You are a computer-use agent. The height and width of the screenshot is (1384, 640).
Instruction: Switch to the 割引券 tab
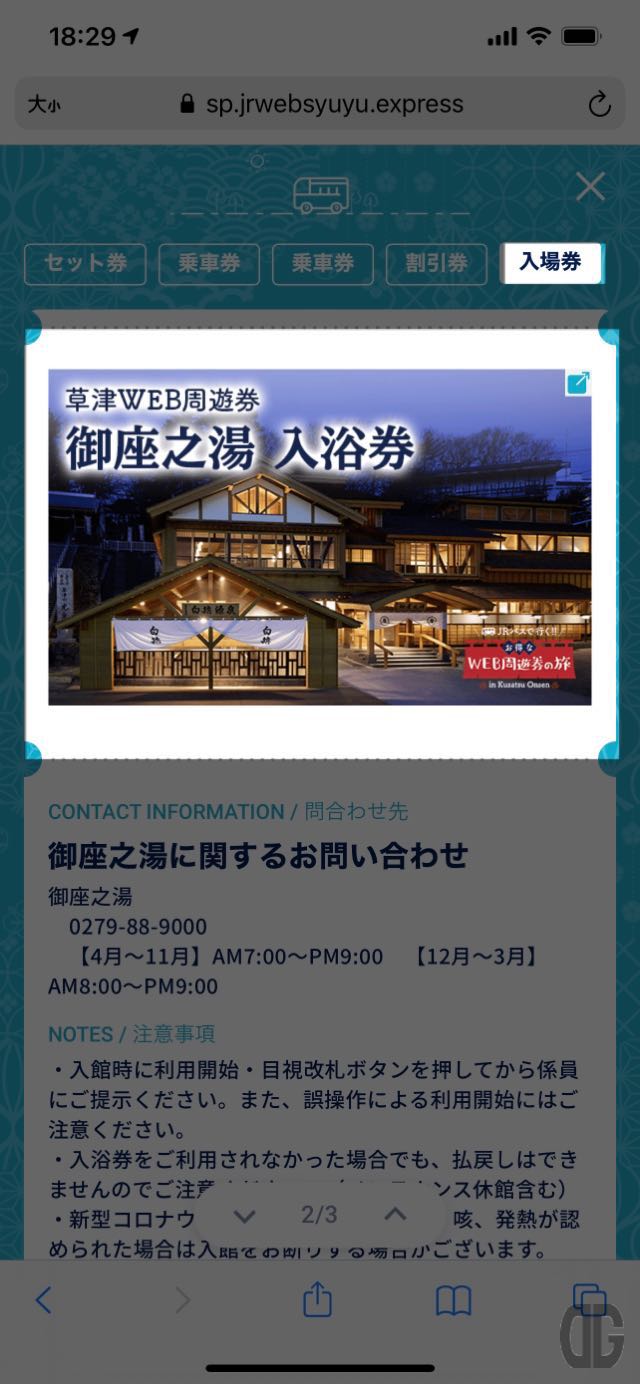437,264
